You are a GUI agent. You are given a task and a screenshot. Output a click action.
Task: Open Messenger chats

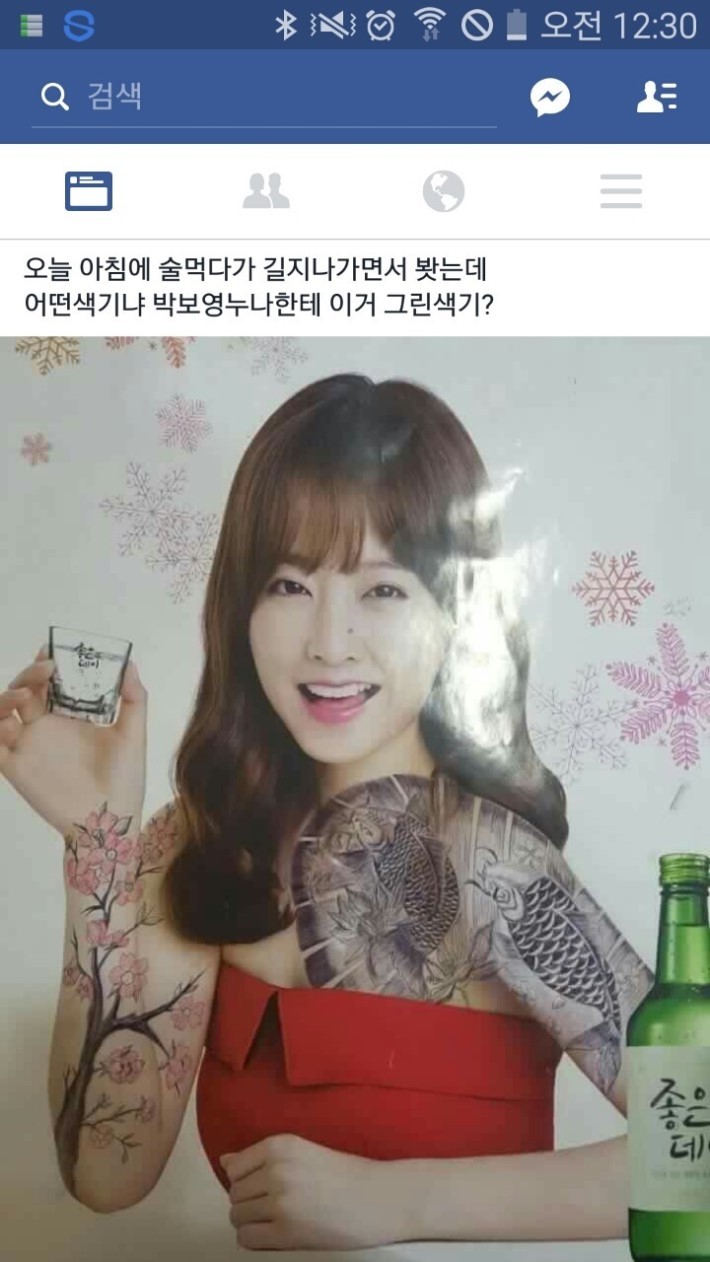tap(550, 98)
